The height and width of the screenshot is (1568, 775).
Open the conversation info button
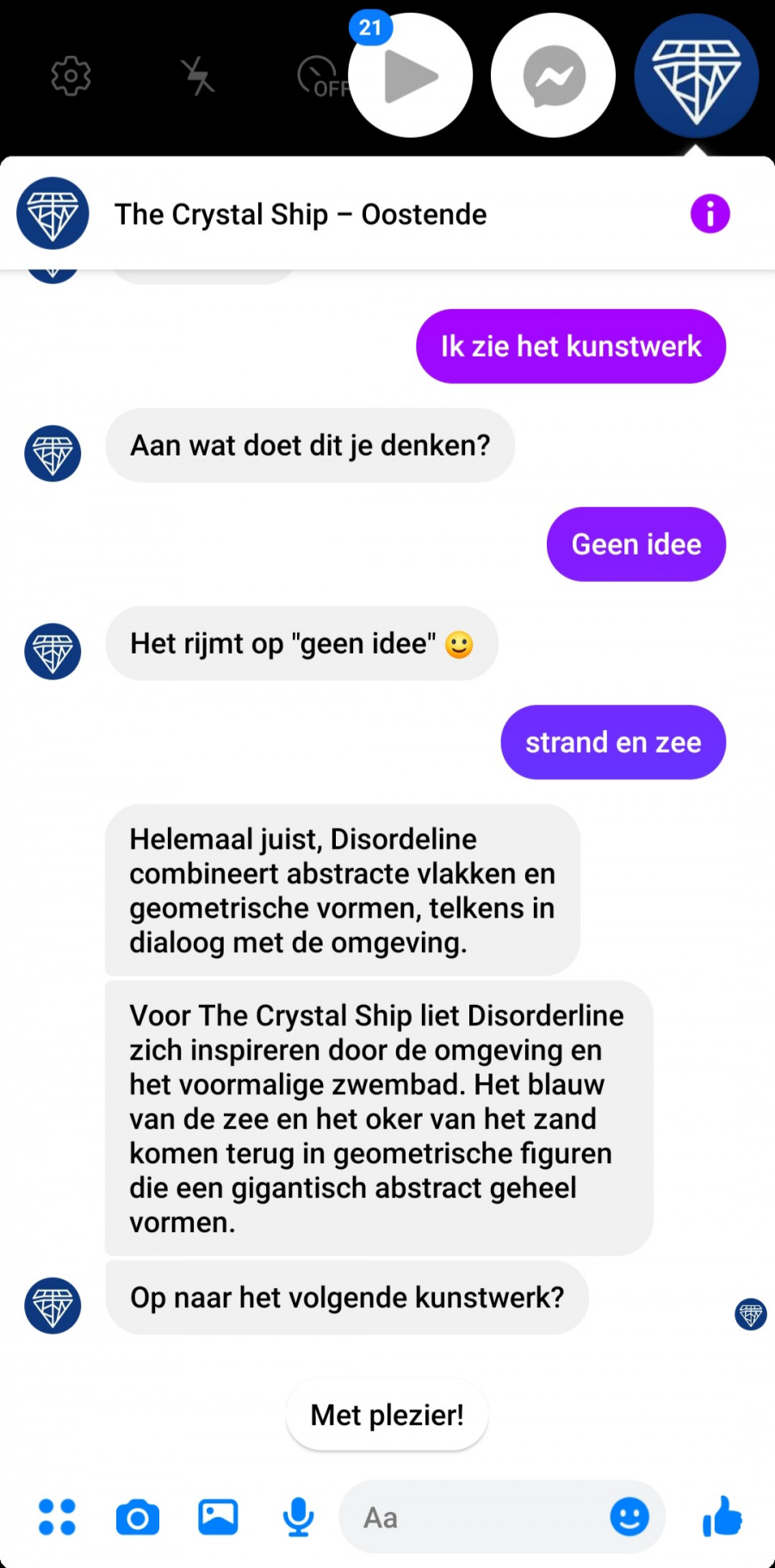click(x=710, y=214)
